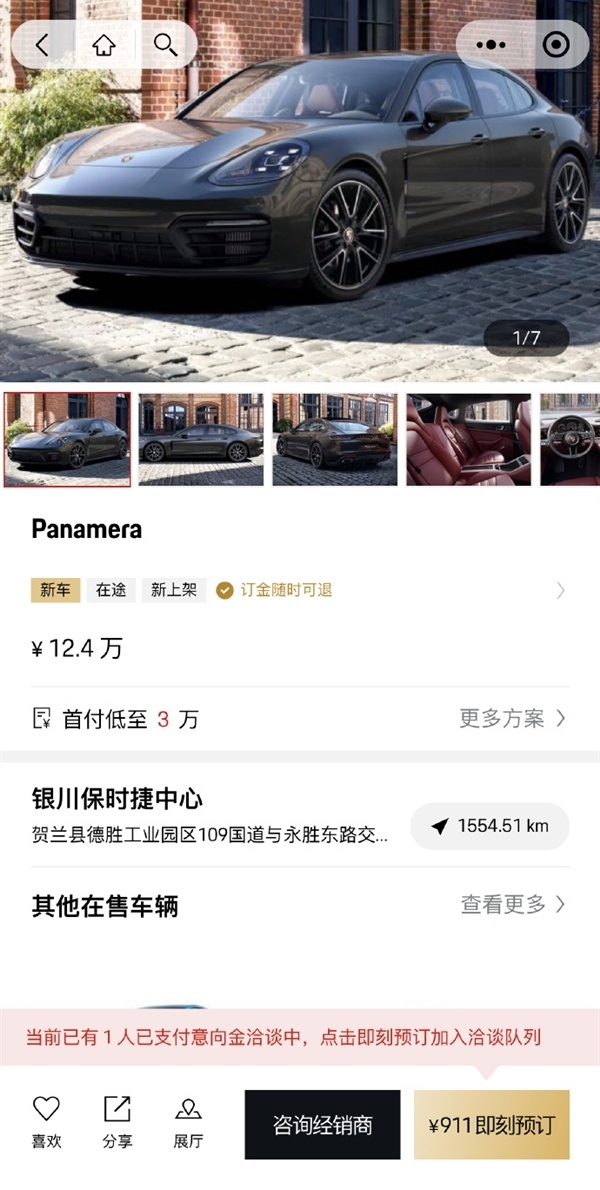Open 更多方案 payment plans

512,718
